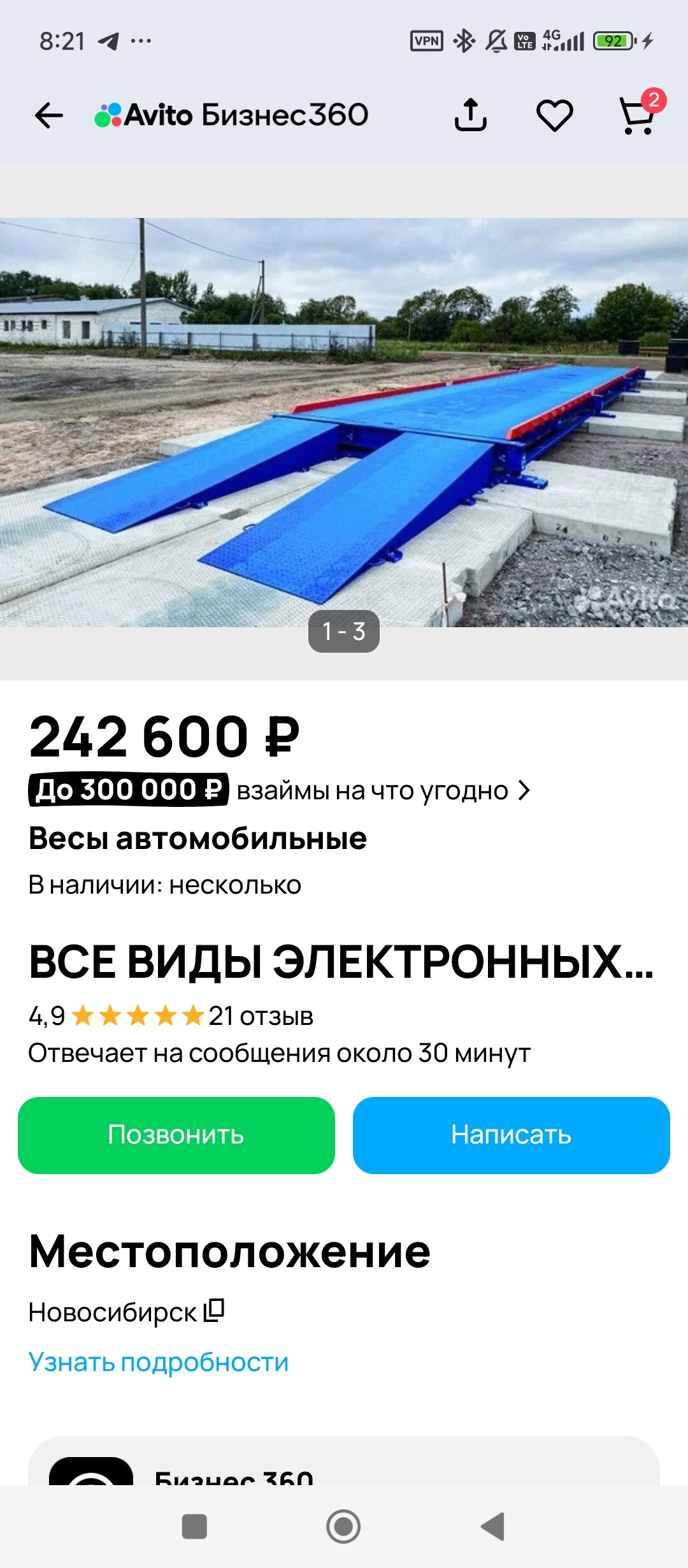Viewport: 688px width, 1568px height.
Task: Message the seller via Написать
Action: click(511, 1135)
